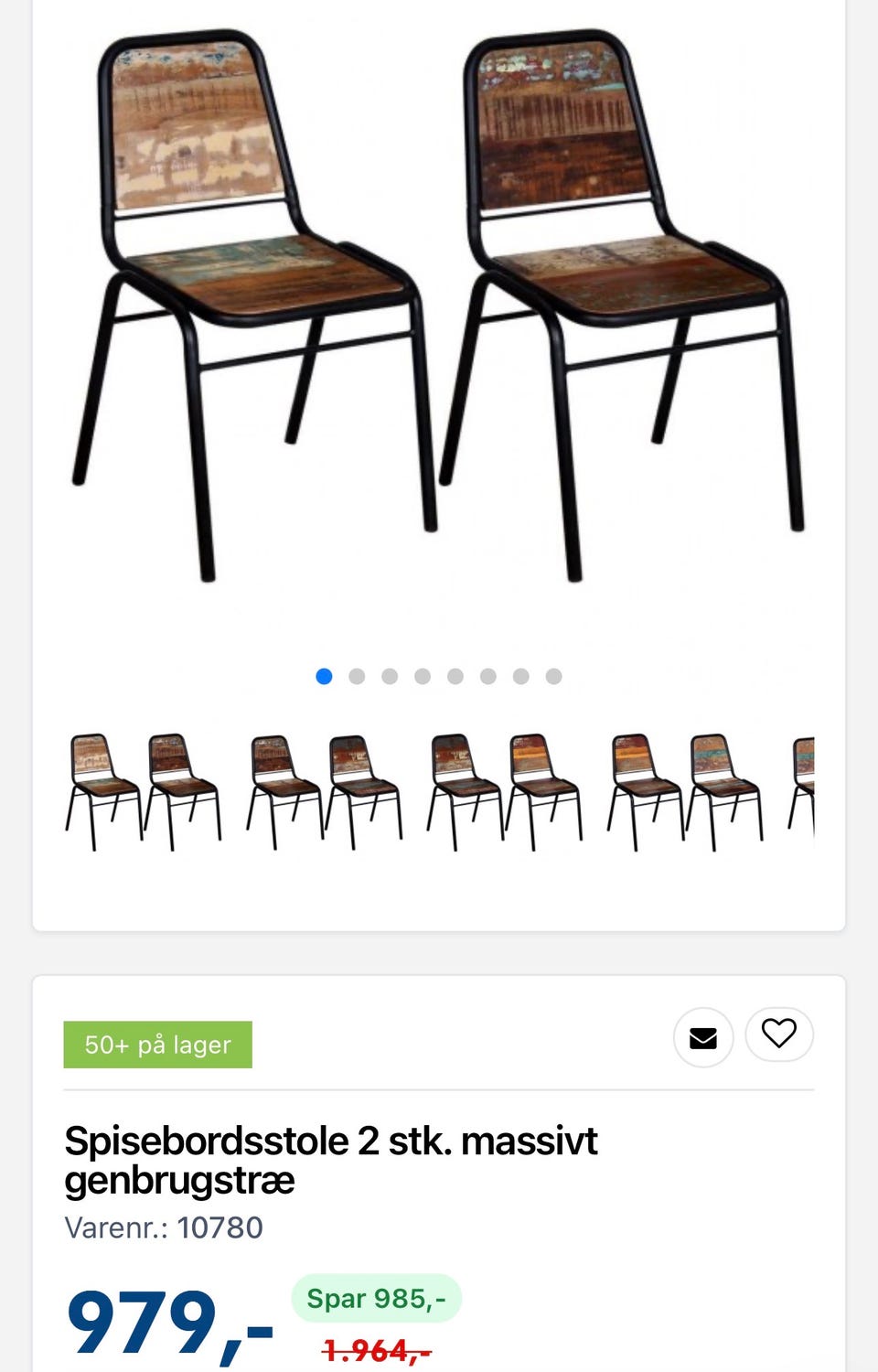This screenshot has width=878, height=1372.
Task: Jump to the last image via dot indicator
Action: (553, 676)
